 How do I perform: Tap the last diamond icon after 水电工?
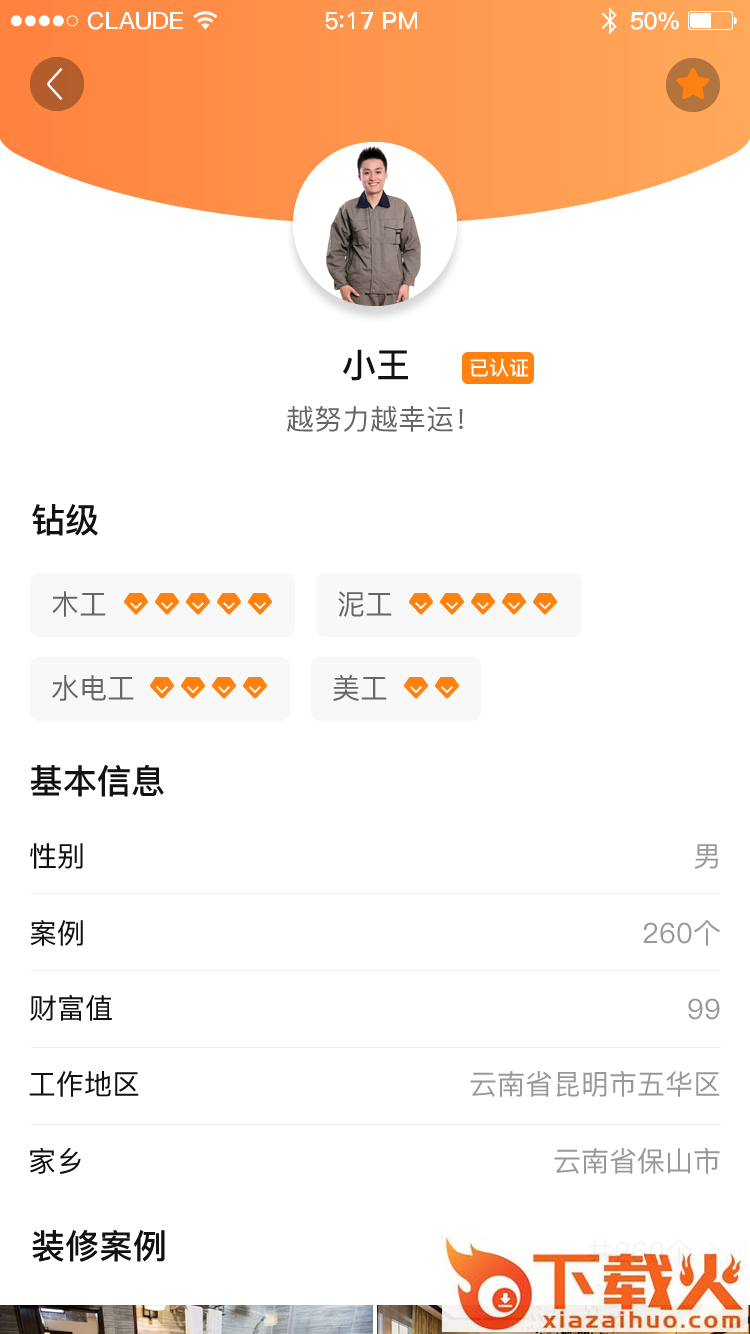pos(257,687)
